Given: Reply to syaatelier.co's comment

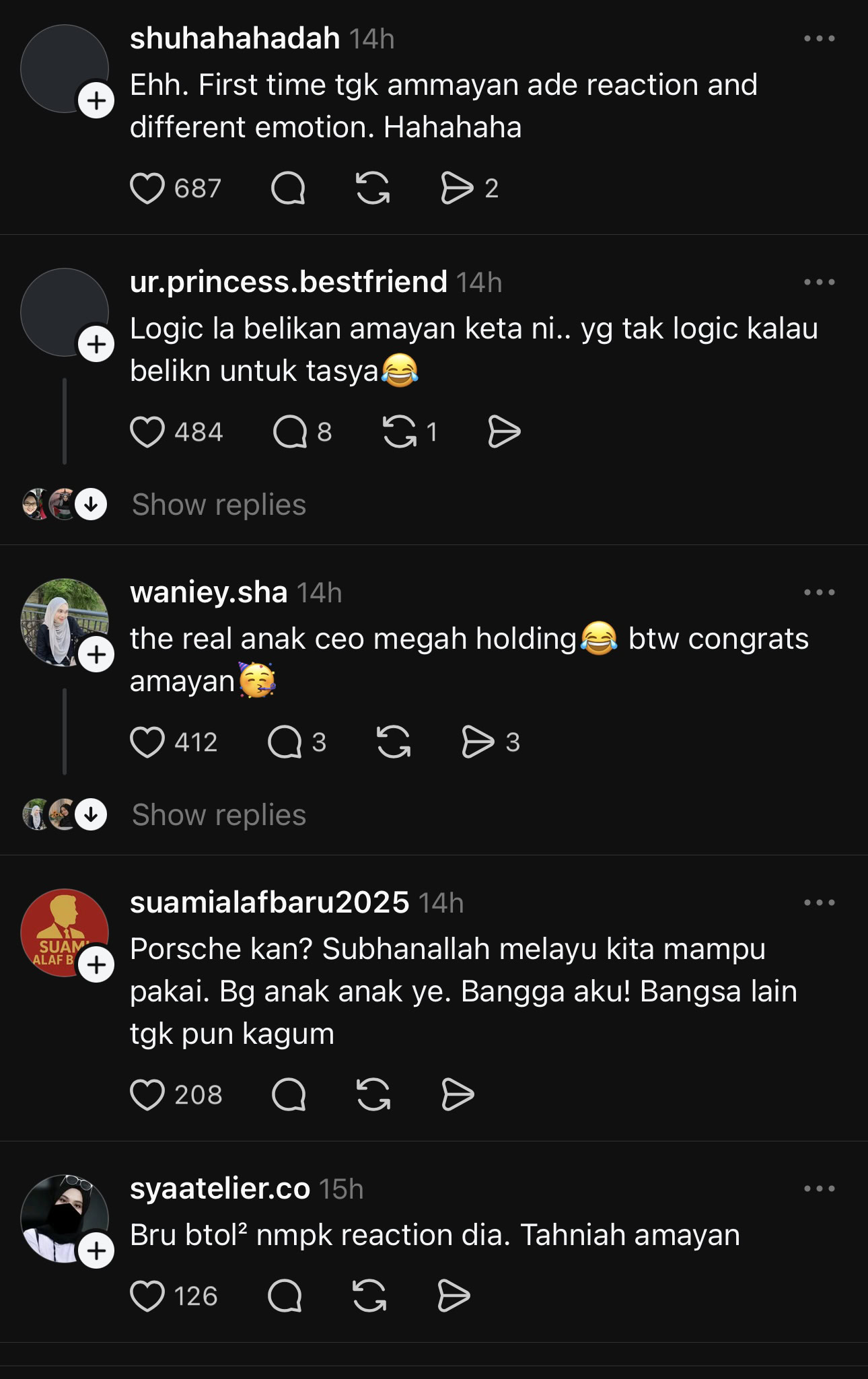Looking at the screenshot, I should (x=285, y=1296).
